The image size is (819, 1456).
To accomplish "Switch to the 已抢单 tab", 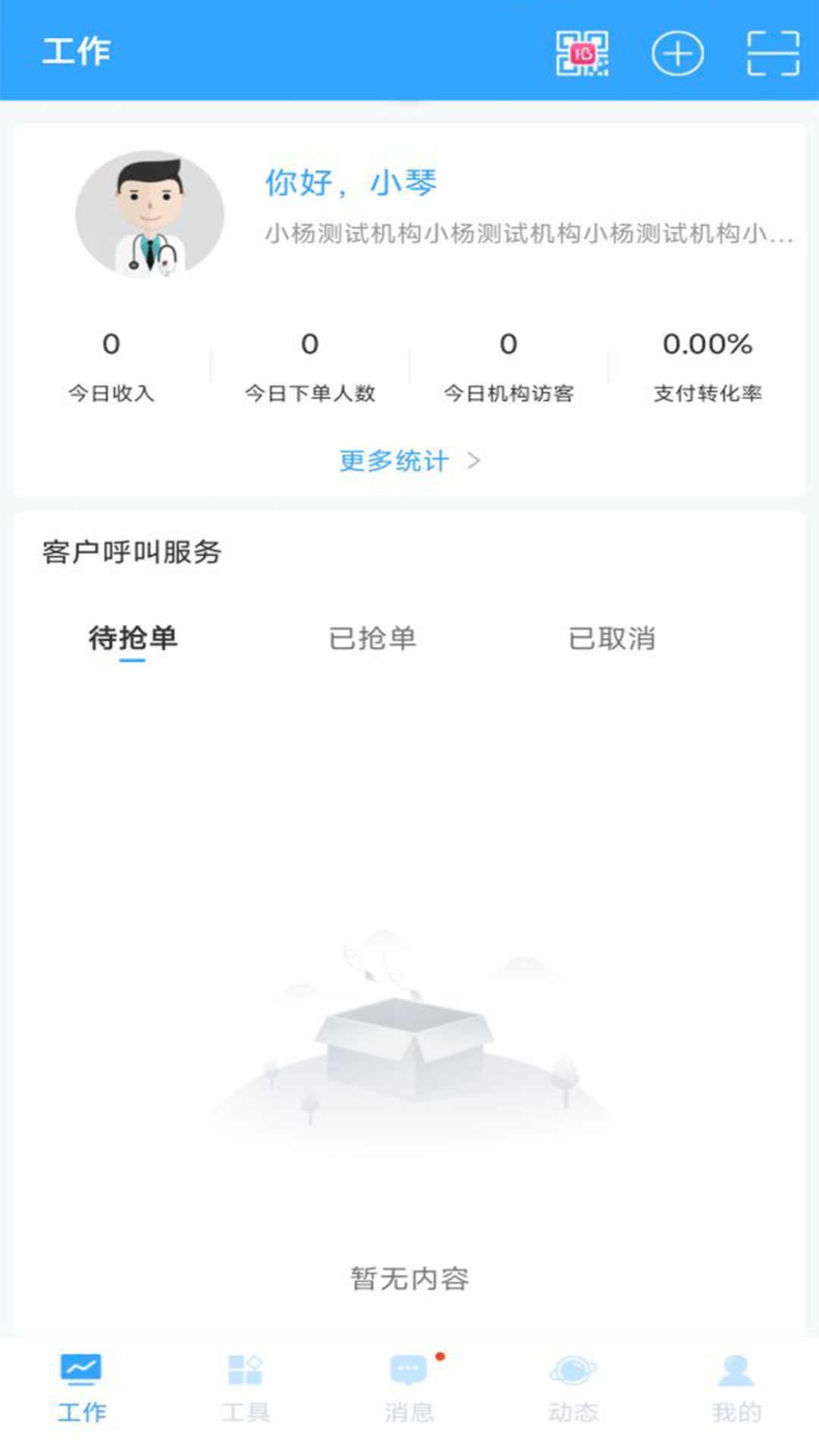I will tap(373, 639).
